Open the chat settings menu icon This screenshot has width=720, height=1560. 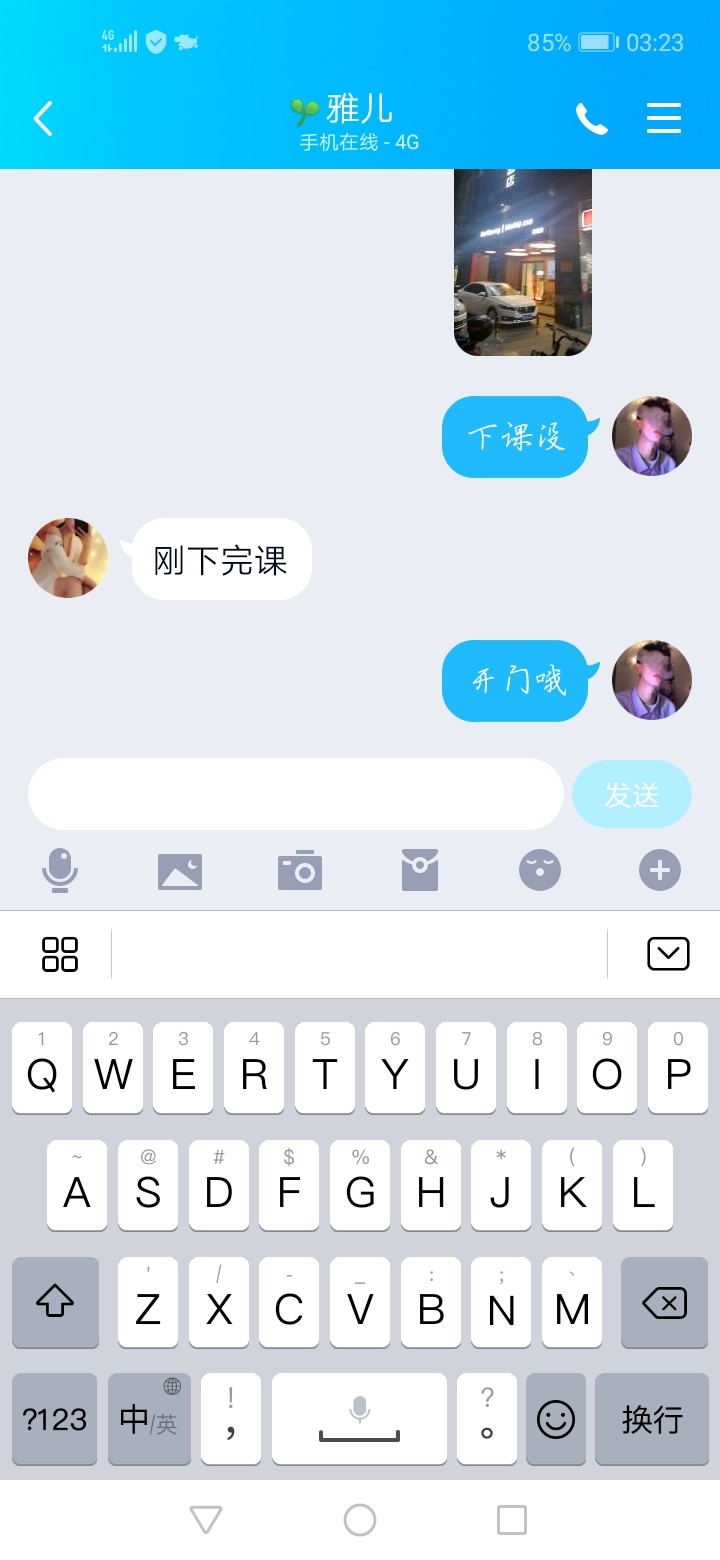click(x=664, y=119)
